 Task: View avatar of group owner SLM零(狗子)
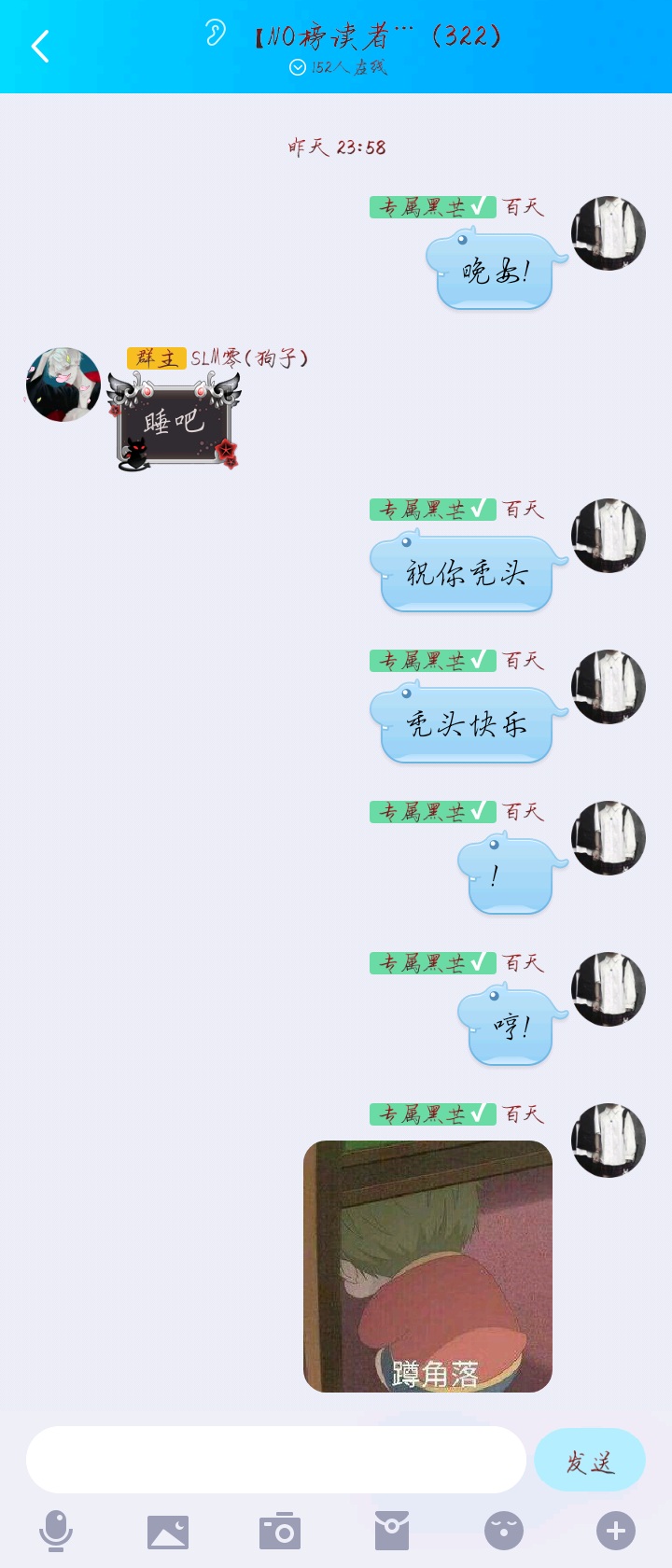tap(63, 385)
